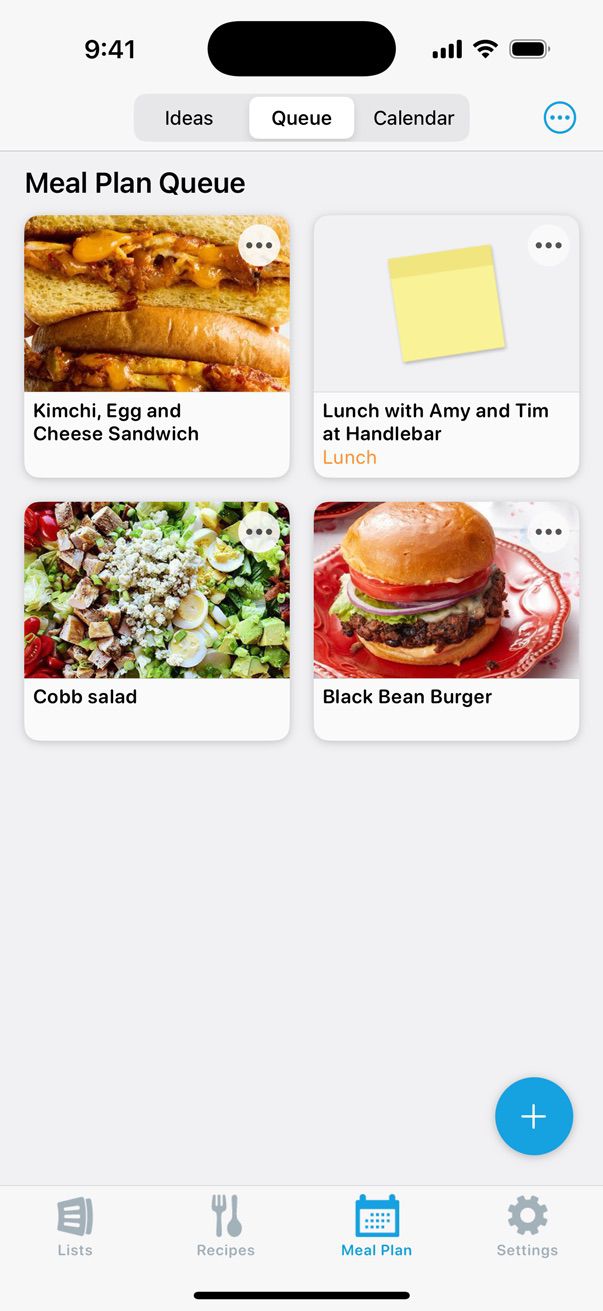Open the Lunch with Amy and Tim note
This screenshot has height=1311, width=603.
[446, 345]
